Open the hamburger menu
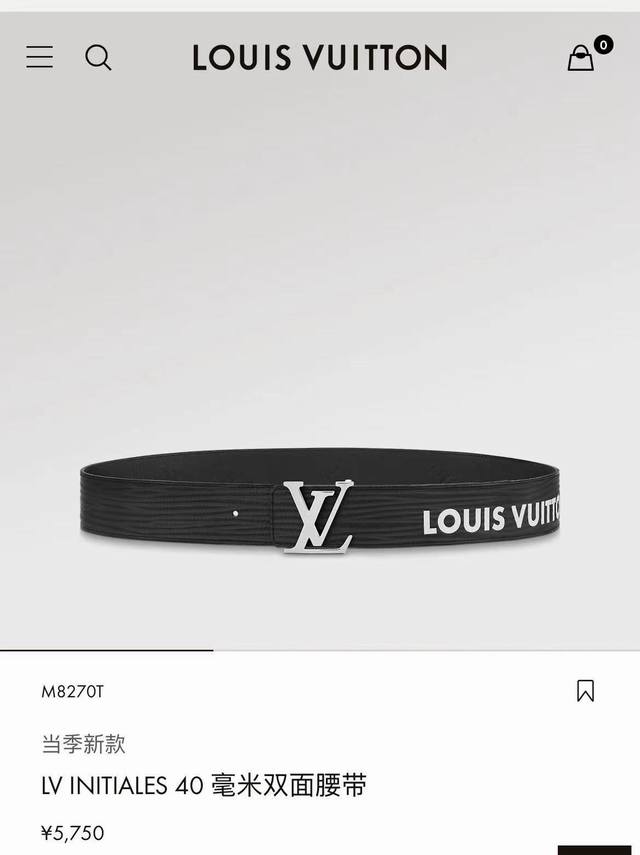The height and width of the screenshot is (855, 640). [x=39, y=57]
